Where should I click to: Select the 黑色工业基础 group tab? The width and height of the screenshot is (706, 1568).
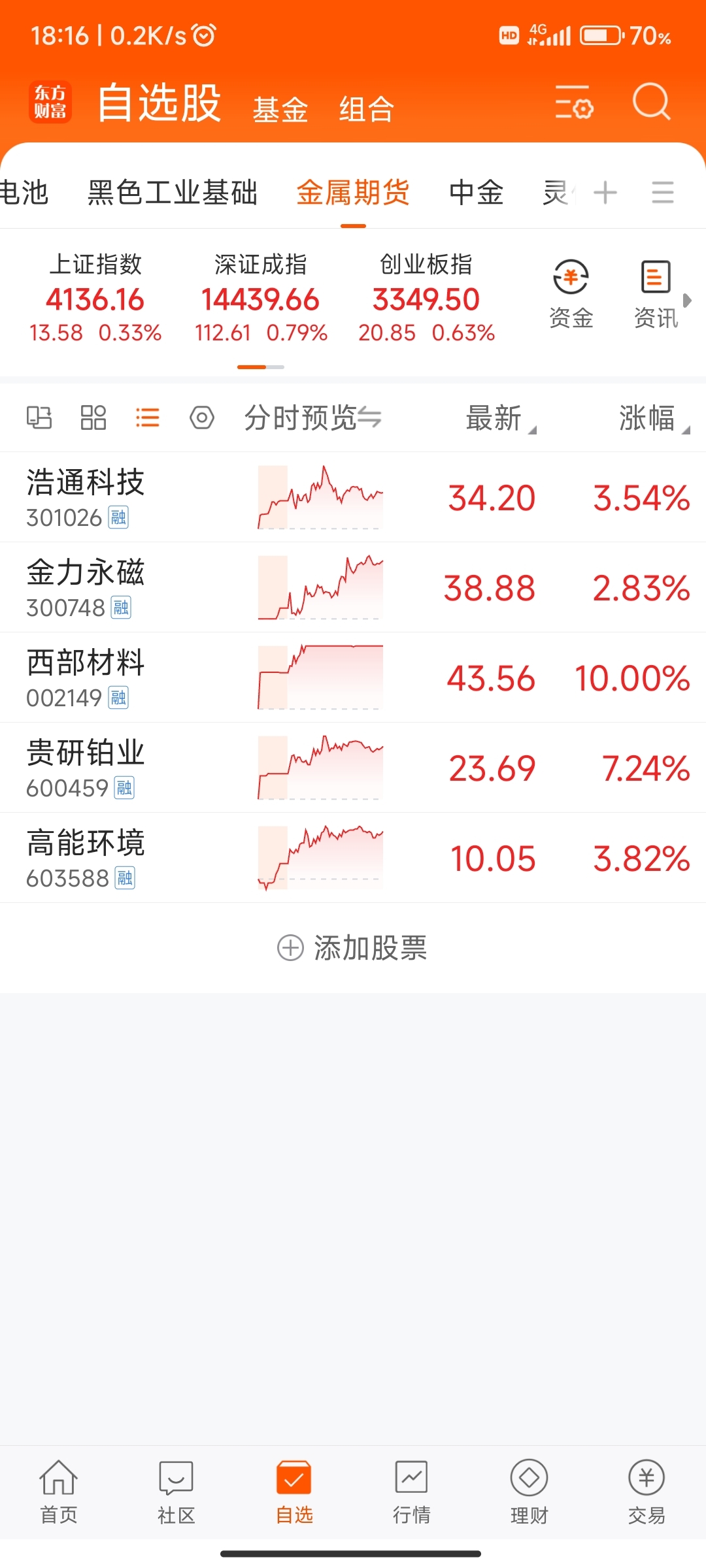[173, 193]
